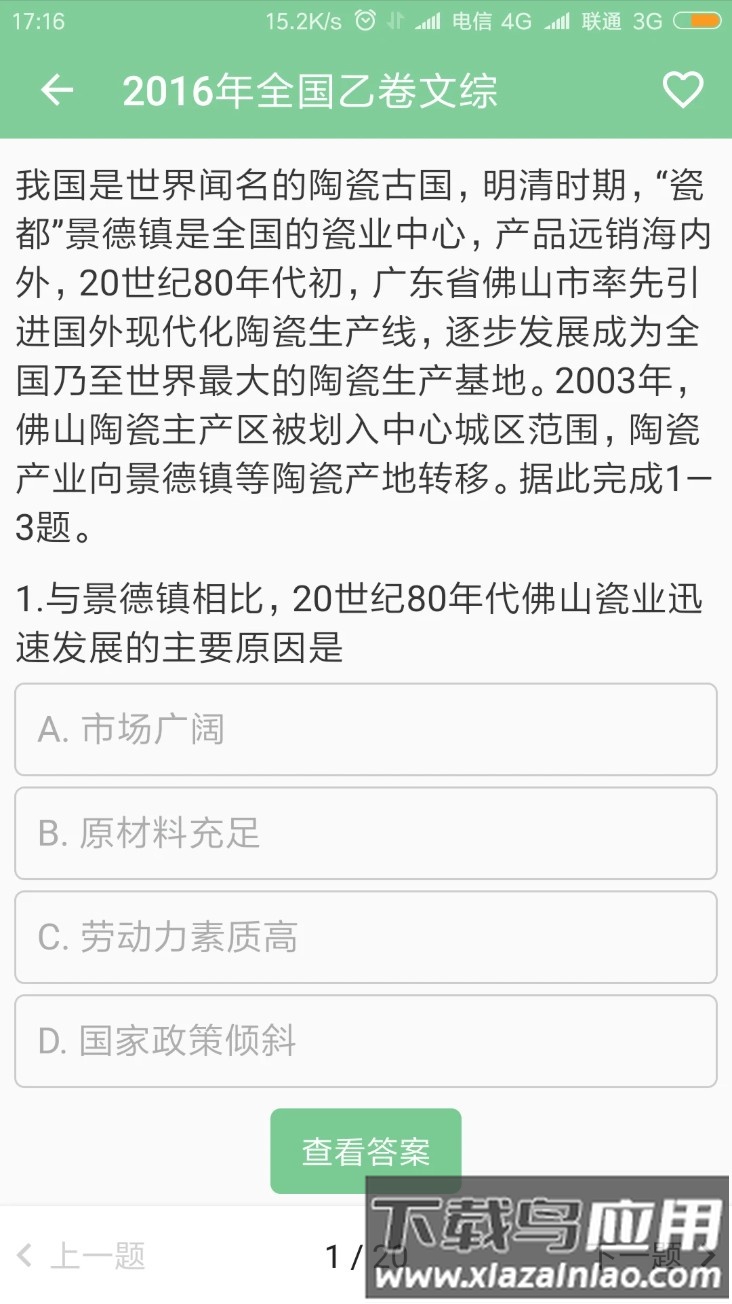Select answer B 原材料充足

pyautogui.click(x=366, y=834)
